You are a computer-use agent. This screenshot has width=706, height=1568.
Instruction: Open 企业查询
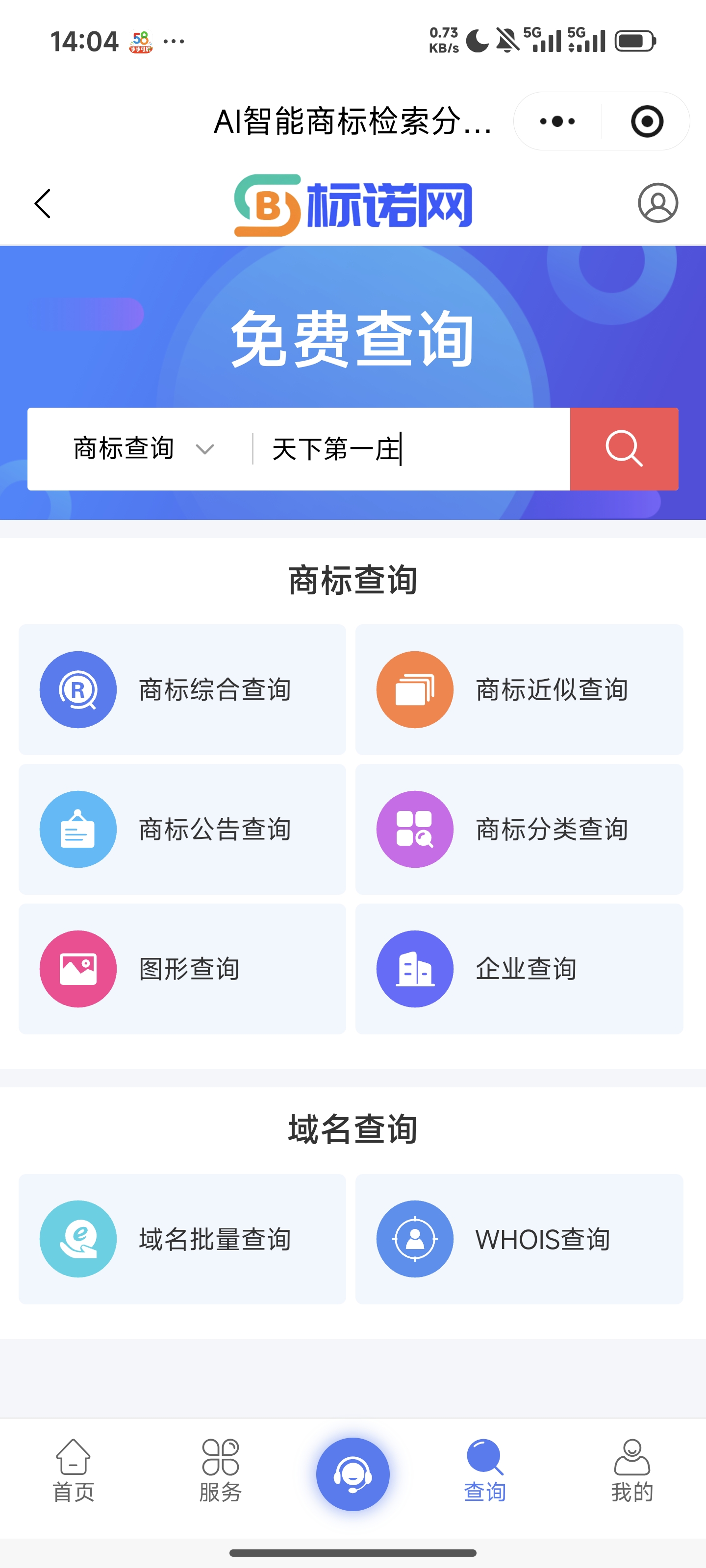(x=519, y=968)
